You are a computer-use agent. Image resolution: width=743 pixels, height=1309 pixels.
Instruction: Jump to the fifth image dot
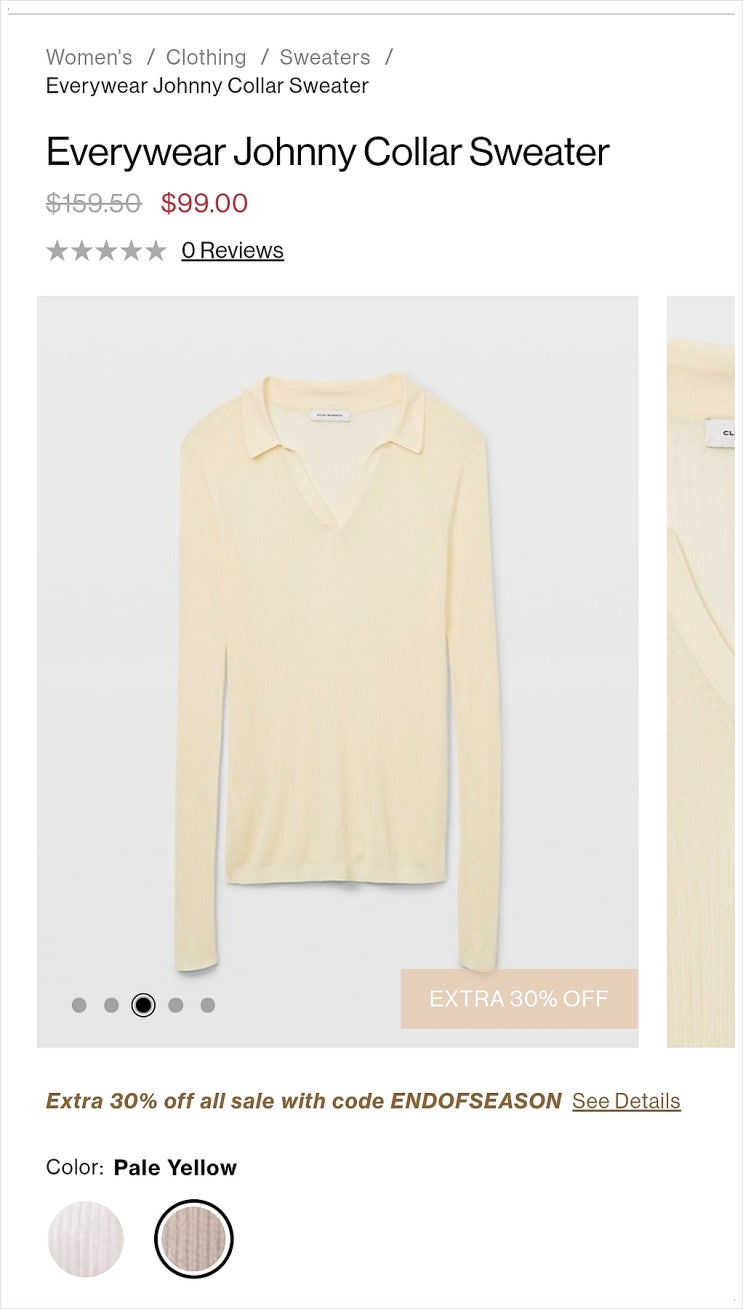pyautogui.click(x=208, y=1005)
